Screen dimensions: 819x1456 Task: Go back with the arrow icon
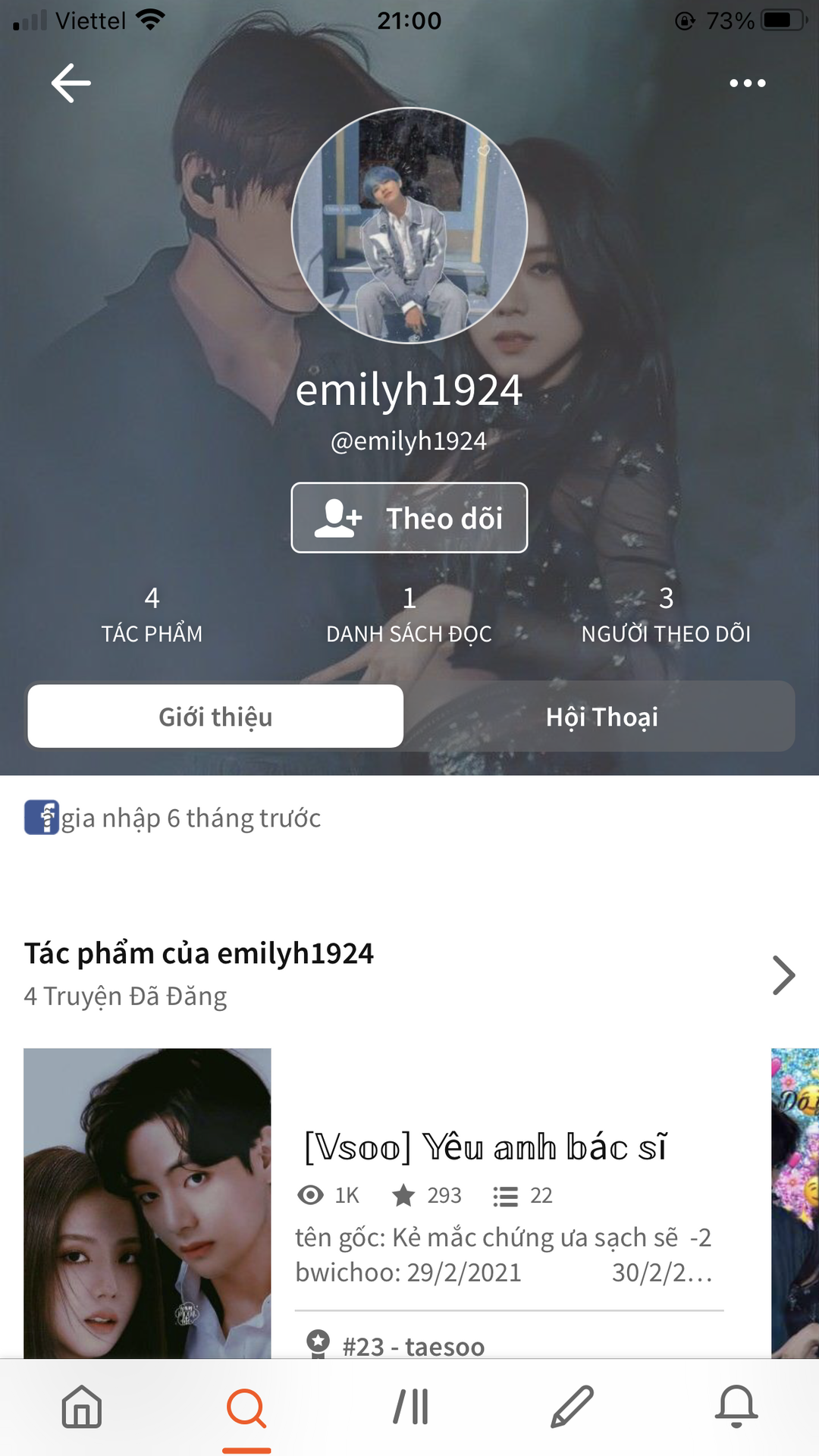coord(71,83)
